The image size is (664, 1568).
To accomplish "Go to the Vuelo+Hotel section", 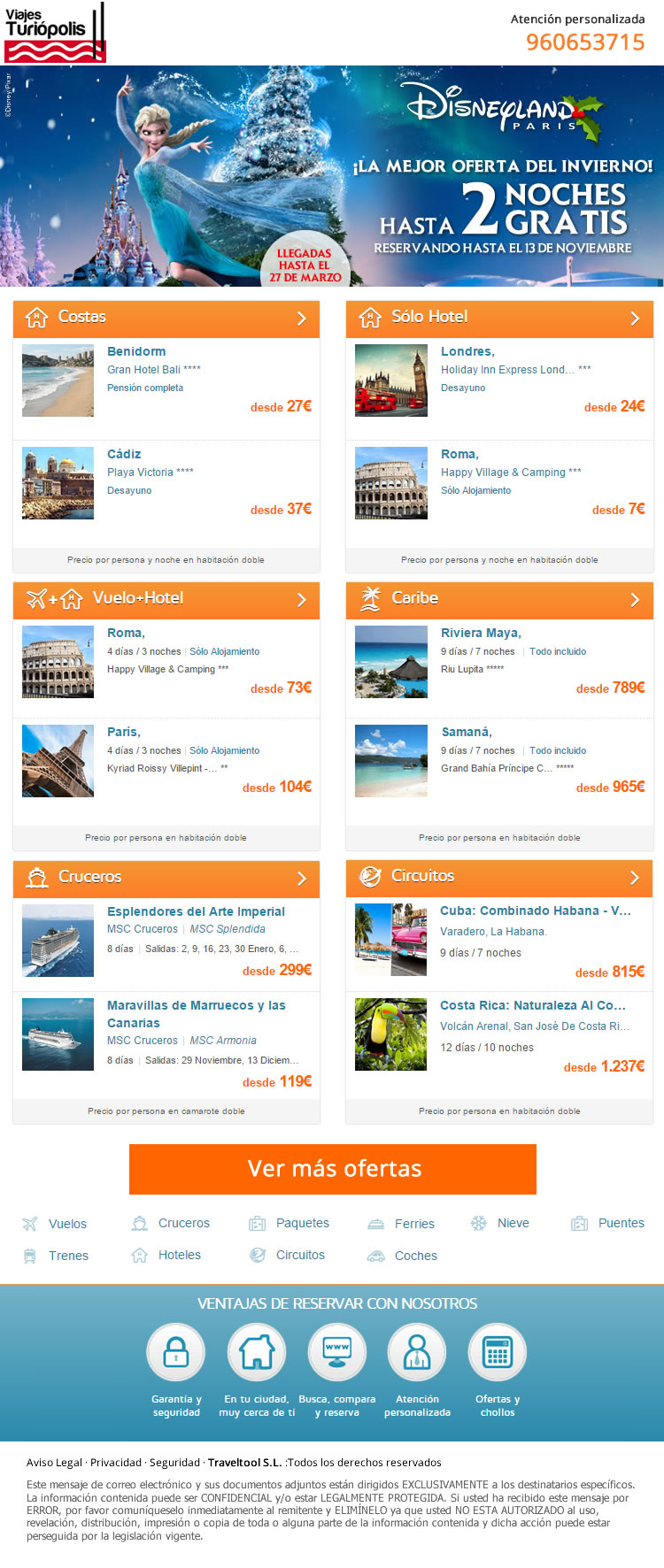I will point(166,599).
